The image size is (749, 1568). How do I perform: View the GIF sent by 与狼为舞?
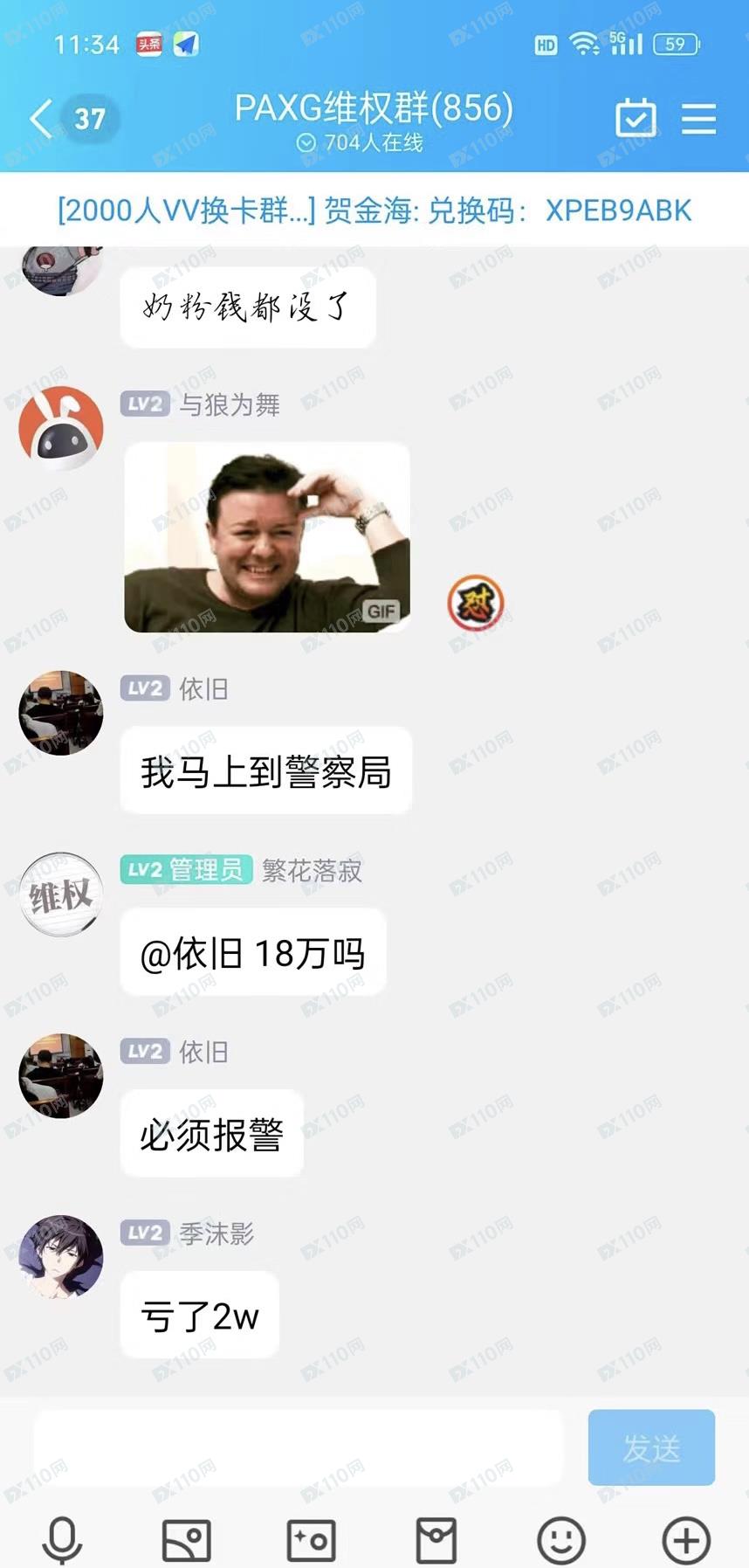point(267,536)
